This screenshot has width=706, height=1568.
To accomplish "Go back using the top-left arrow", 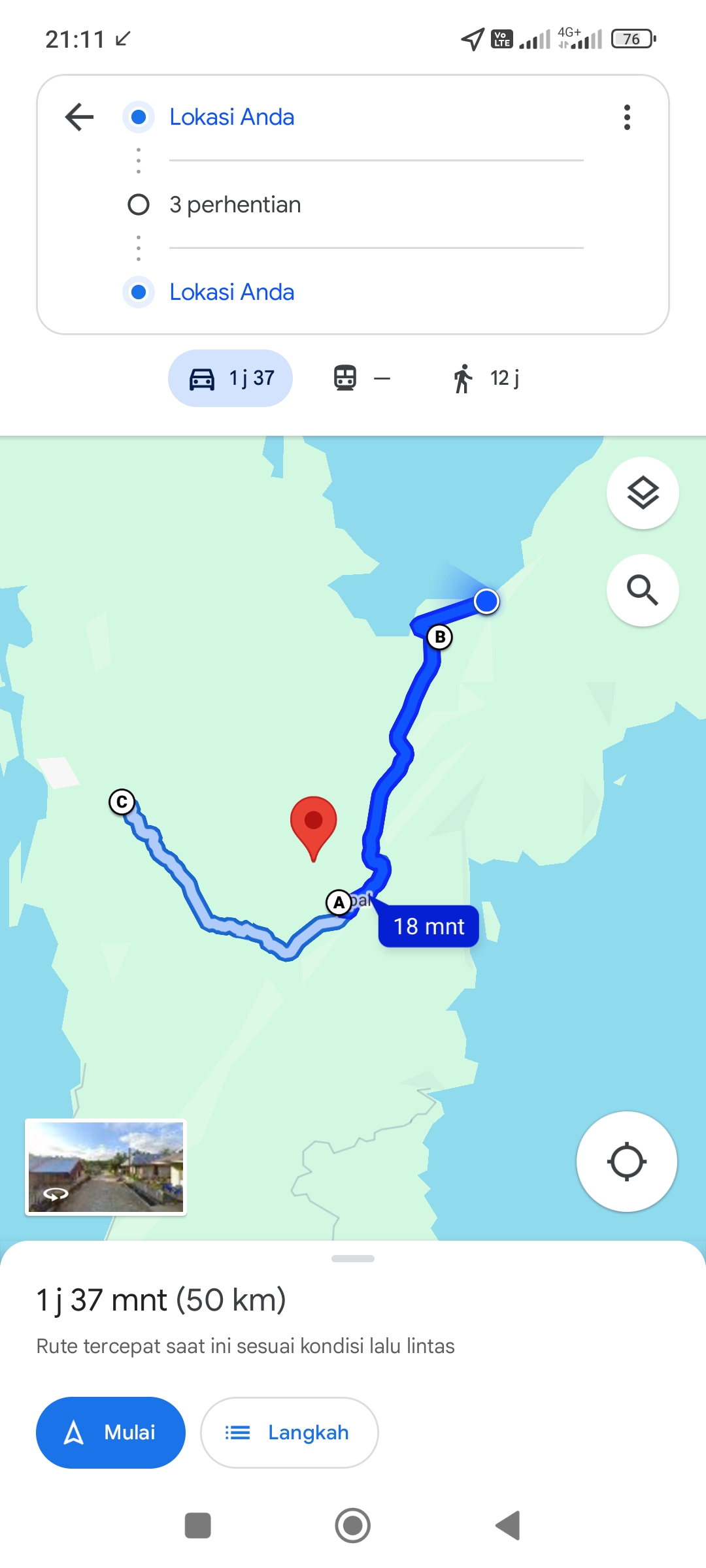I will point(80,118).
